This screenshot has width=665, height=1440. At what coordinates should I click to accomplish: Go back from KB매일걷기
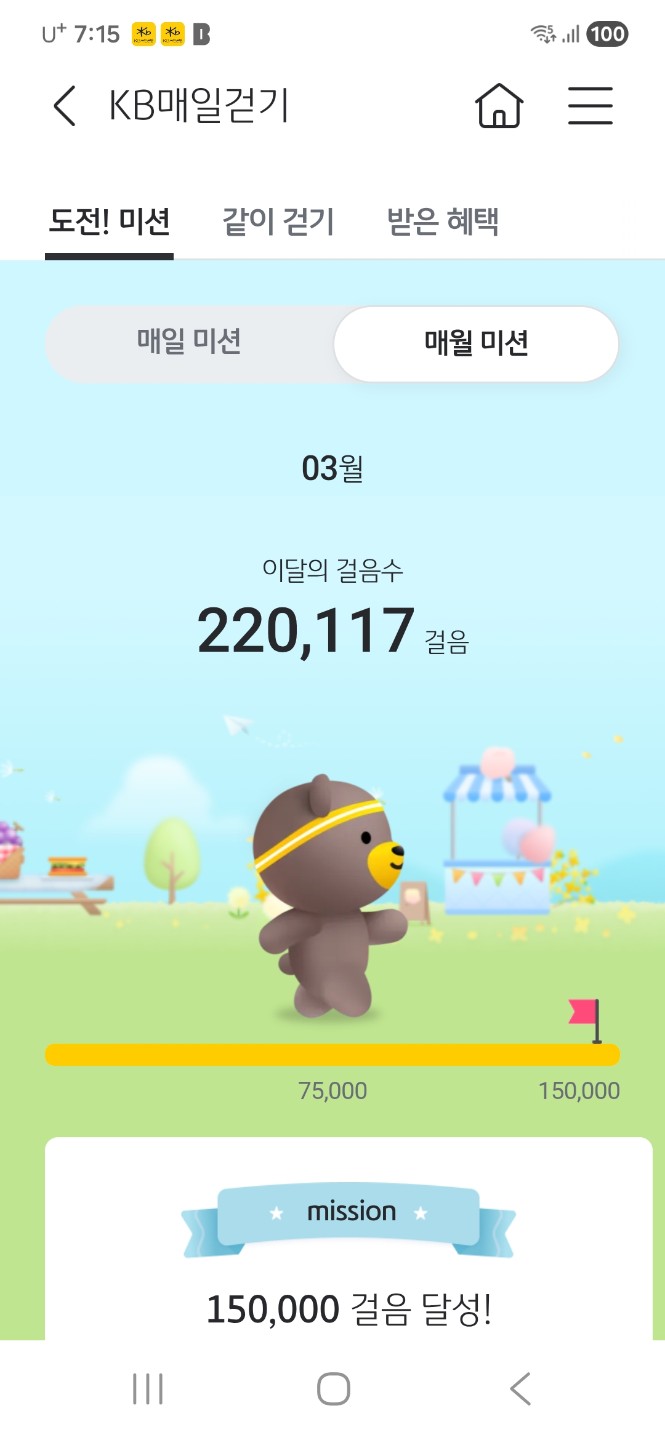point(64,106)
